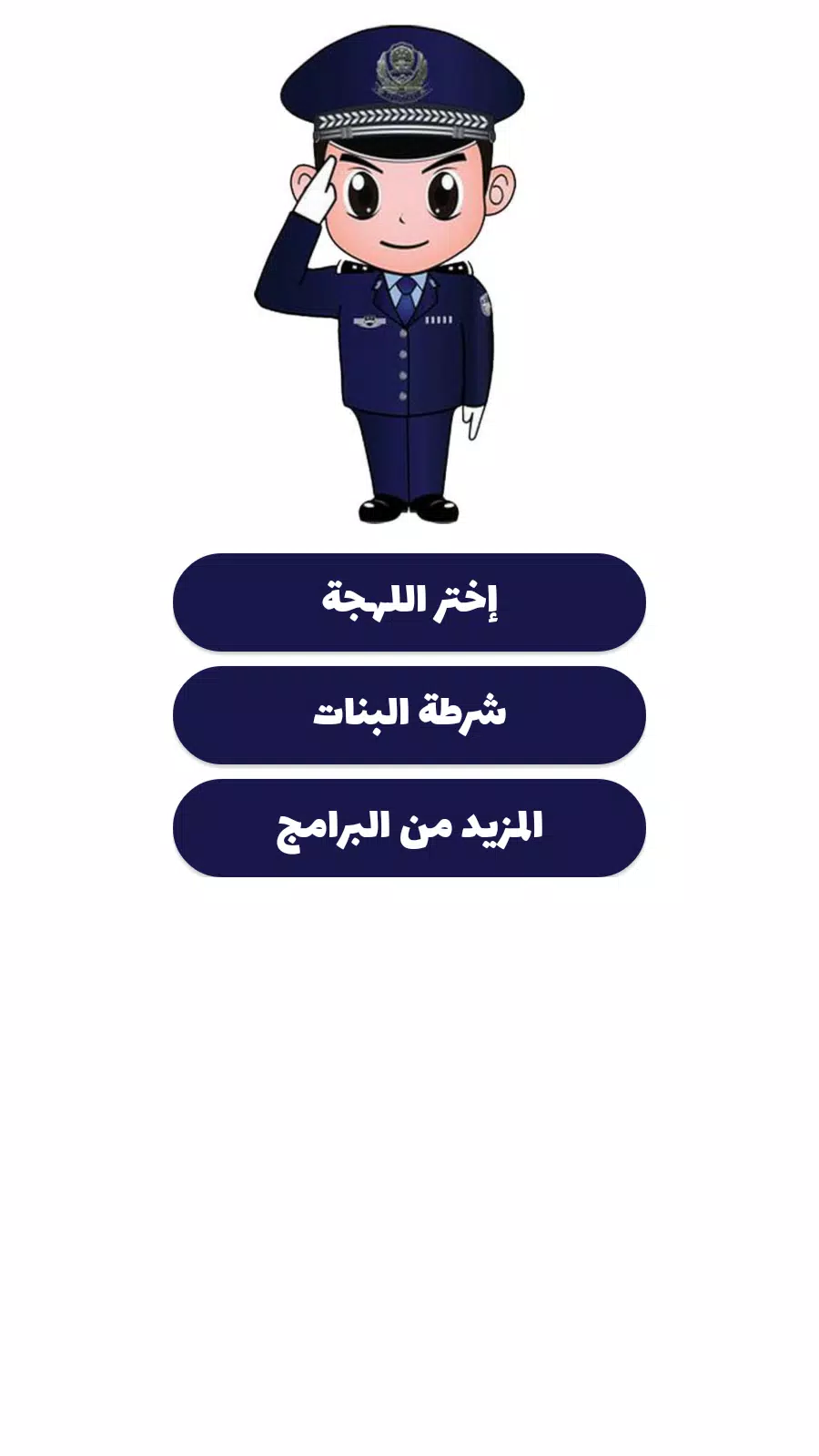Tap the officer's blue necktie
The height and width of the screenshot is (1456, 819).
click(405, 300)
